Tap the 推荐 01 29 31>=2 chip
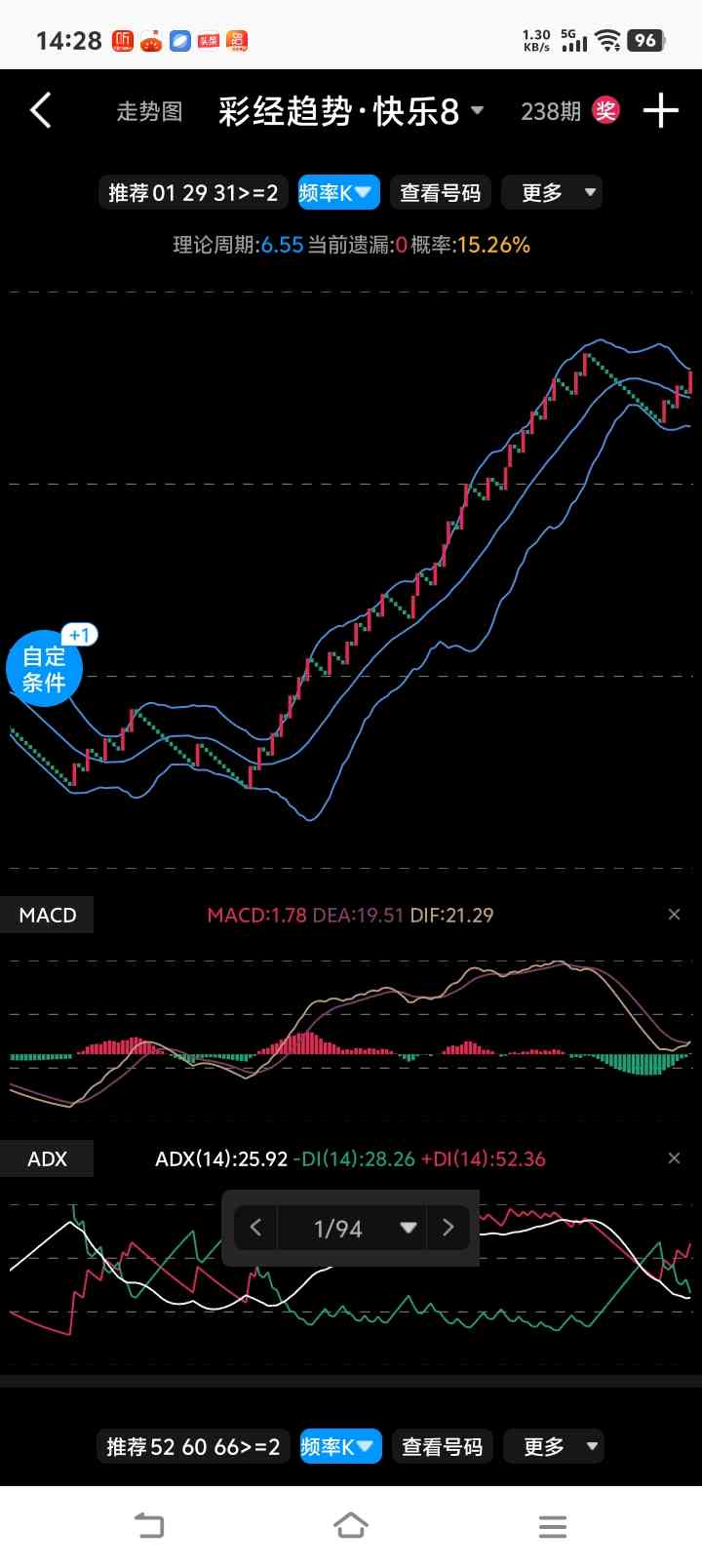Viewport: 702px width, 1568px height. point(193,193)
